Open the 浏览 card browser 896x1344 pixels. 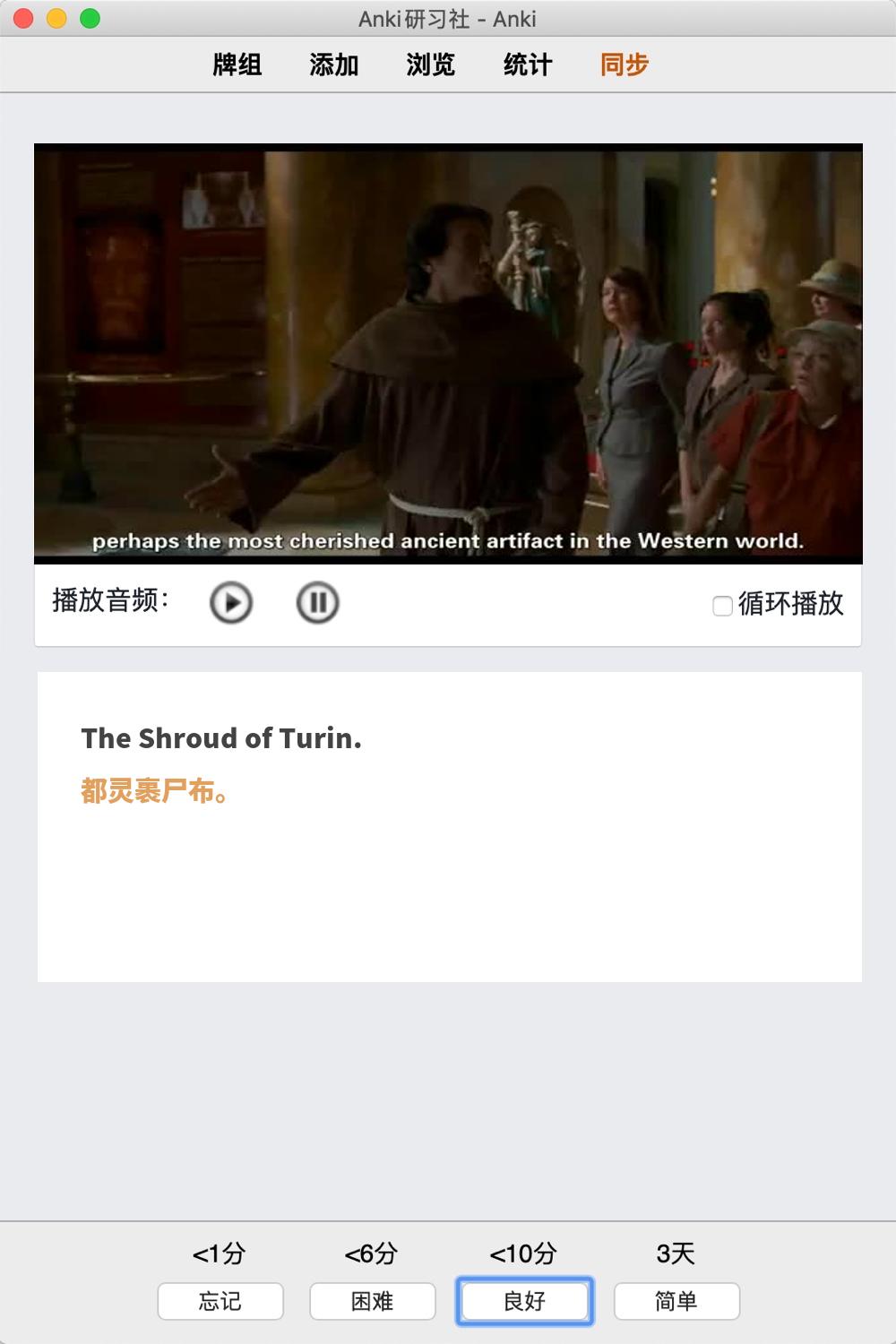431,65
